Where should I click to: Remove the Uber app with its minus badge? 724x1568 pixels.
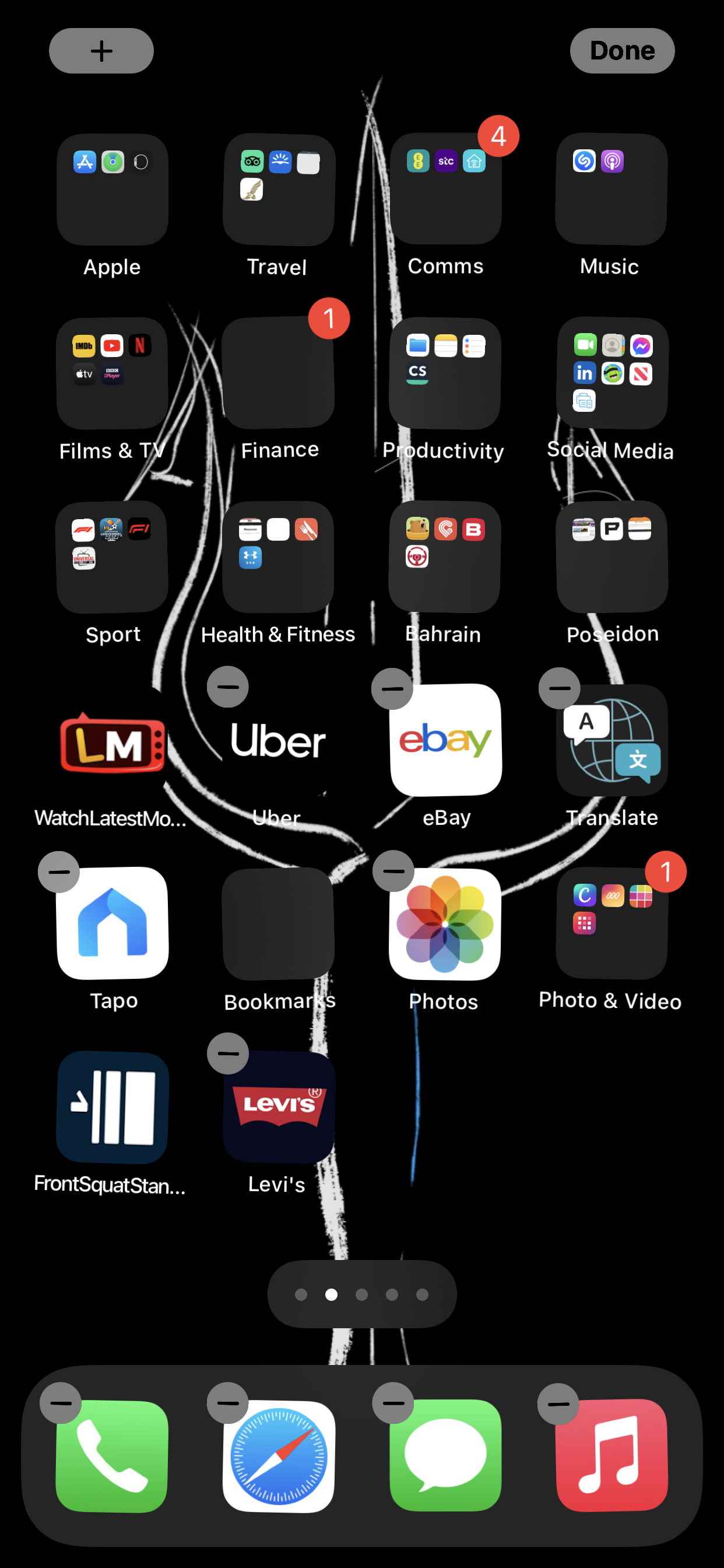[x=227, y=687]
